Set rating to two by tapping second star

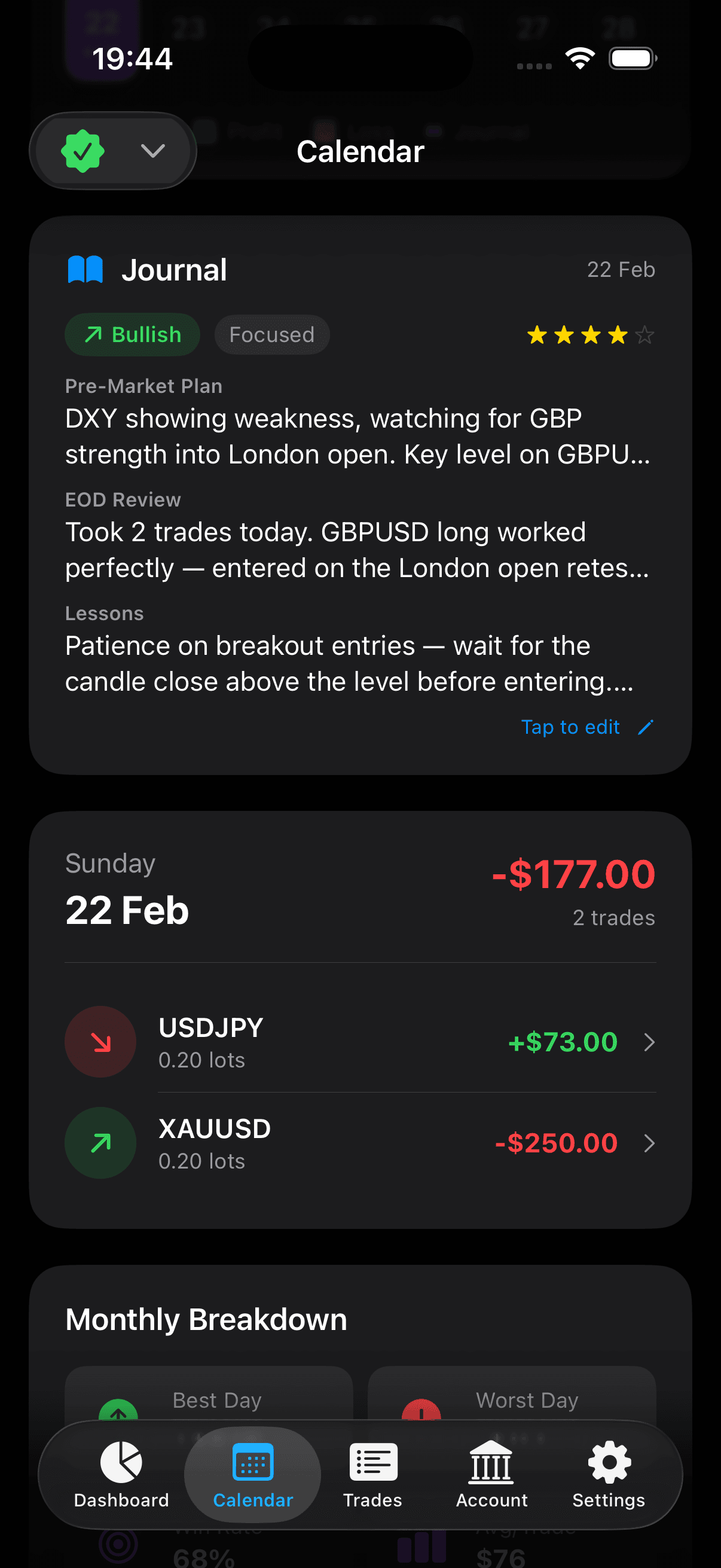click(564, 335)
